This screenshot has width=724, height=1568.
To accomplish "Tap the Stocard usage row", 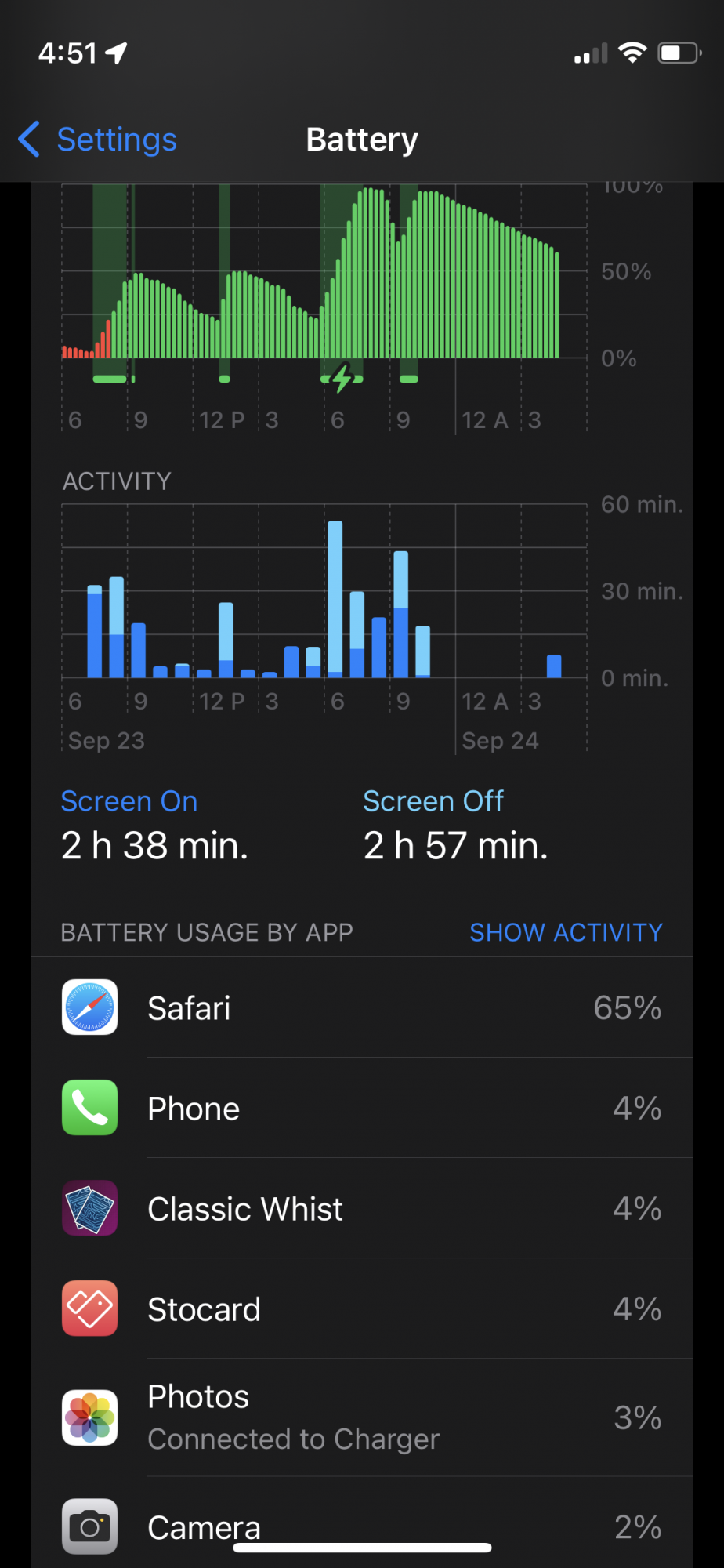I will coord(362,1309).
